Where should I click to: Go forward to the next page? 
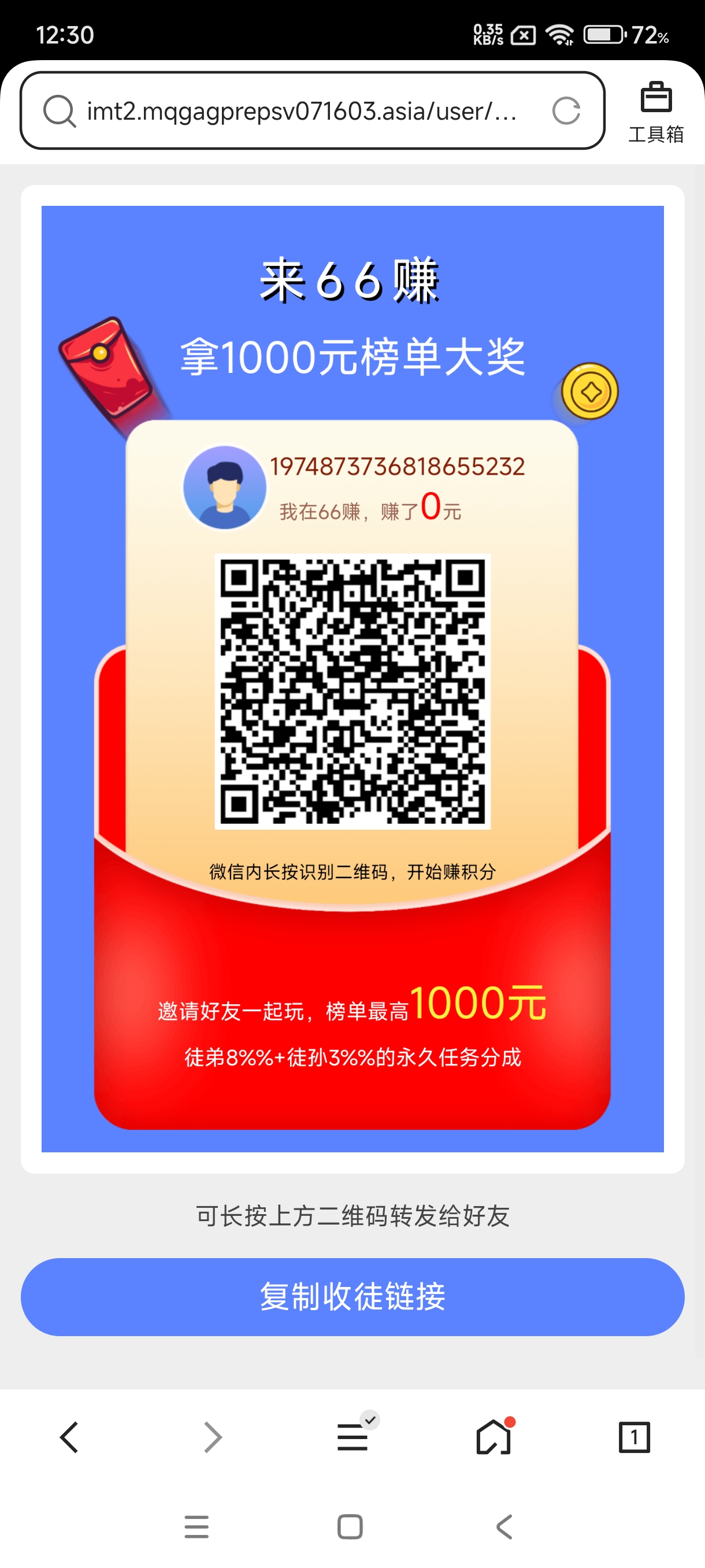tap(211, 1437)
